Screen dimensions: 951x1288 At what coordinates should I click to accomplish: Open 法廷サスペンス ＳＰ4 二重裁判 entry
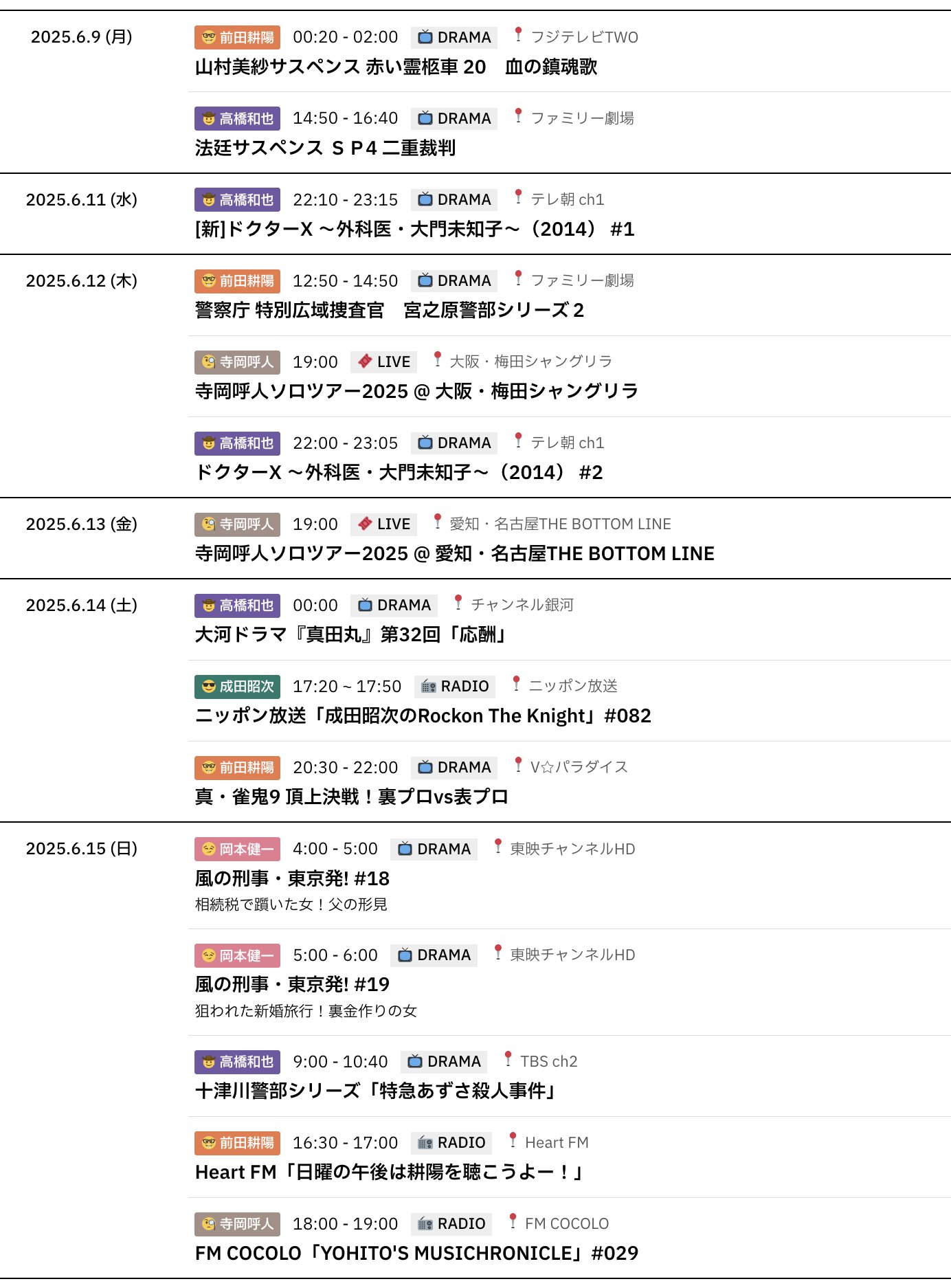point(325,148)
